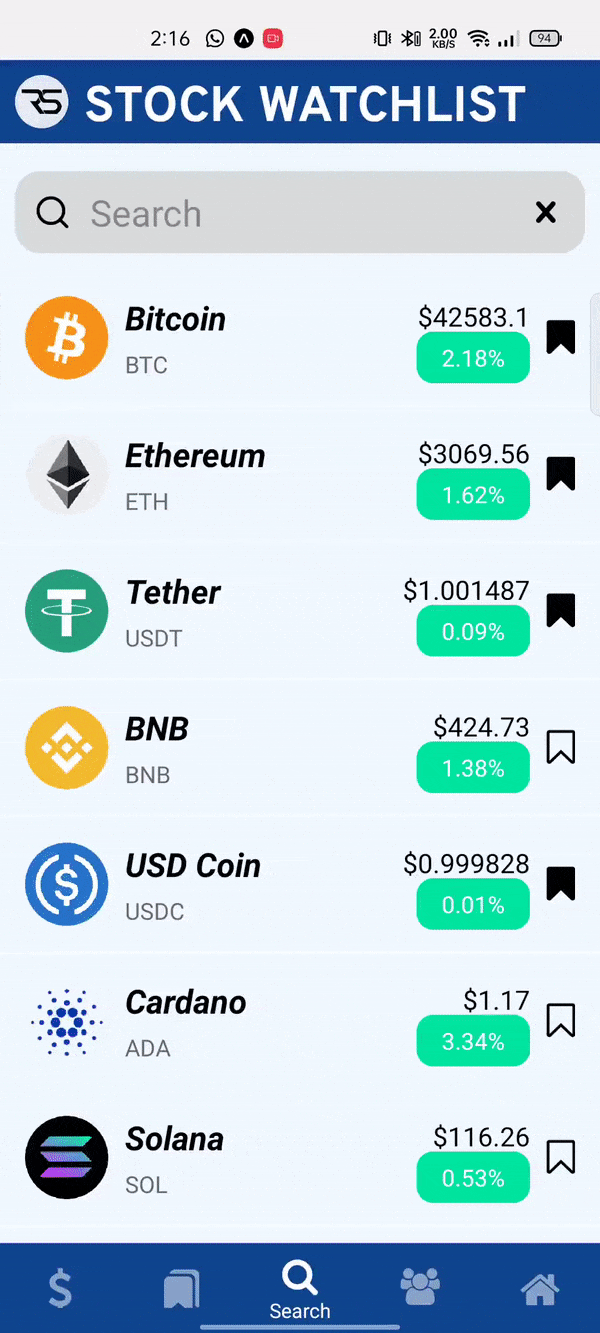This screenshot has height=1333, width=600.
Task: Tap the Search input field
Action: [x=290, y=213]
